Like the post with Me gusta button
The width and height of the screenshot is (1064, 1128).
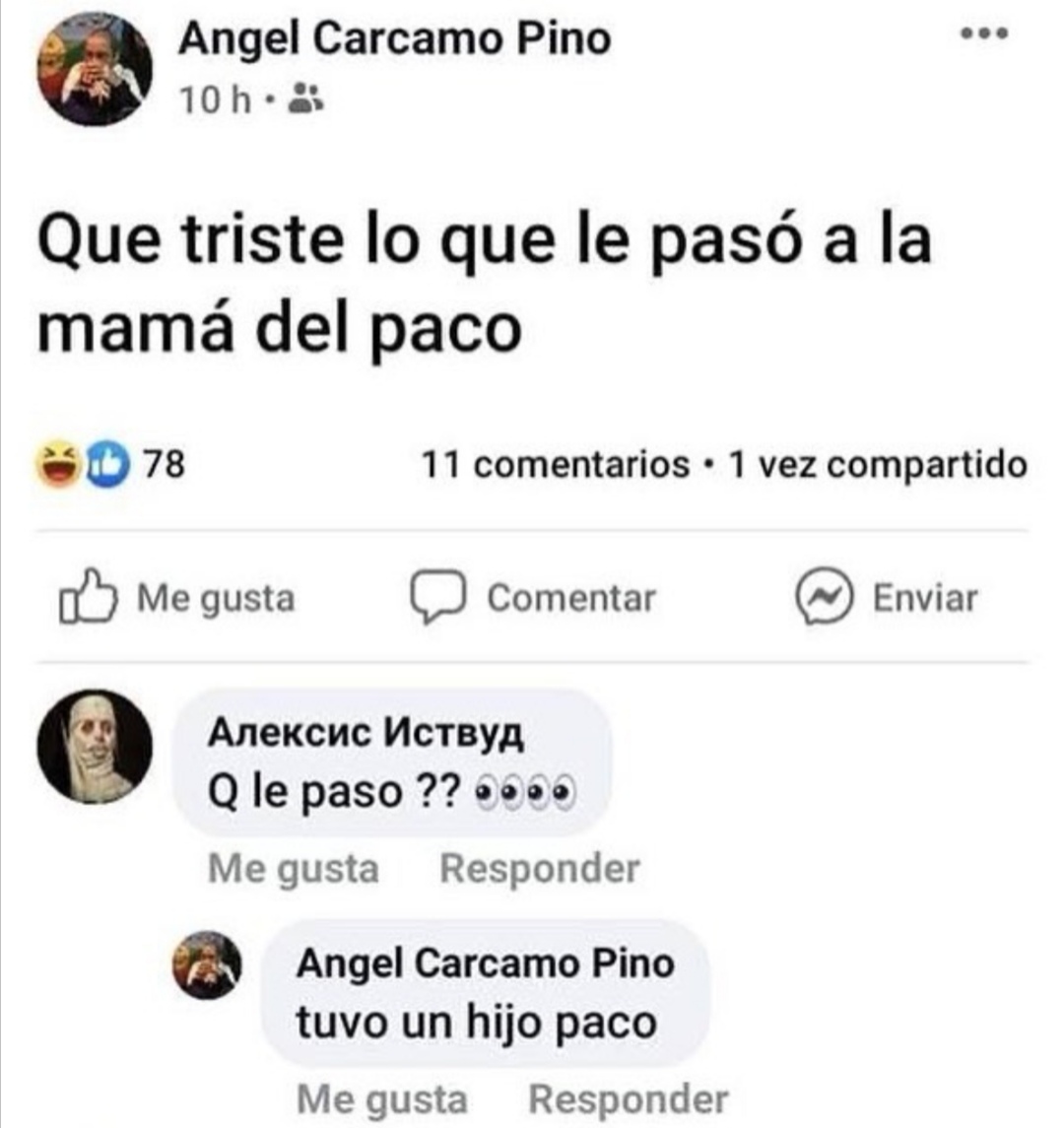(x=177, y=599)
